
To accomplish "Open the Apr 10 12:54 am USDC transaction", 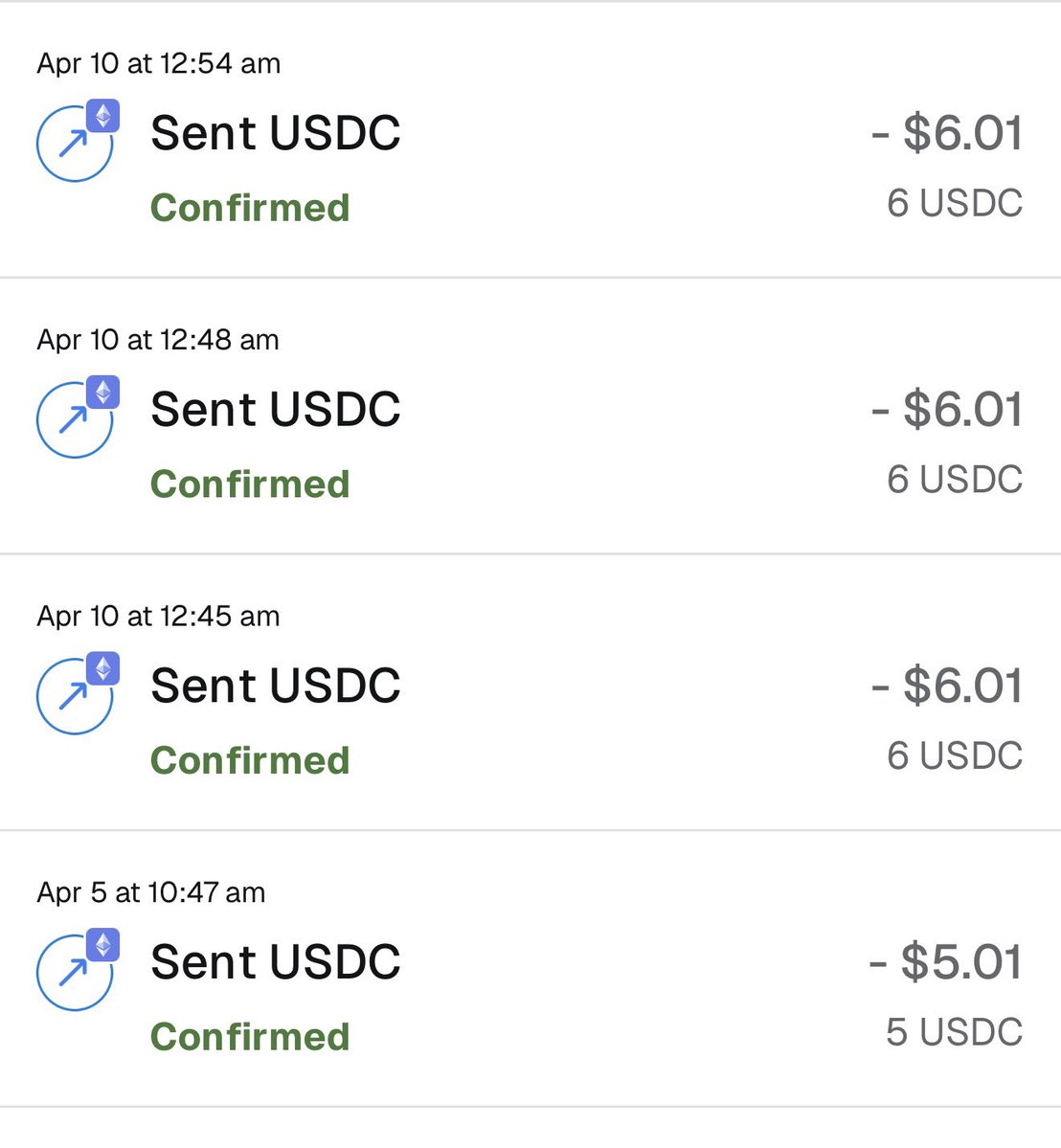I will tap(276, 134).
